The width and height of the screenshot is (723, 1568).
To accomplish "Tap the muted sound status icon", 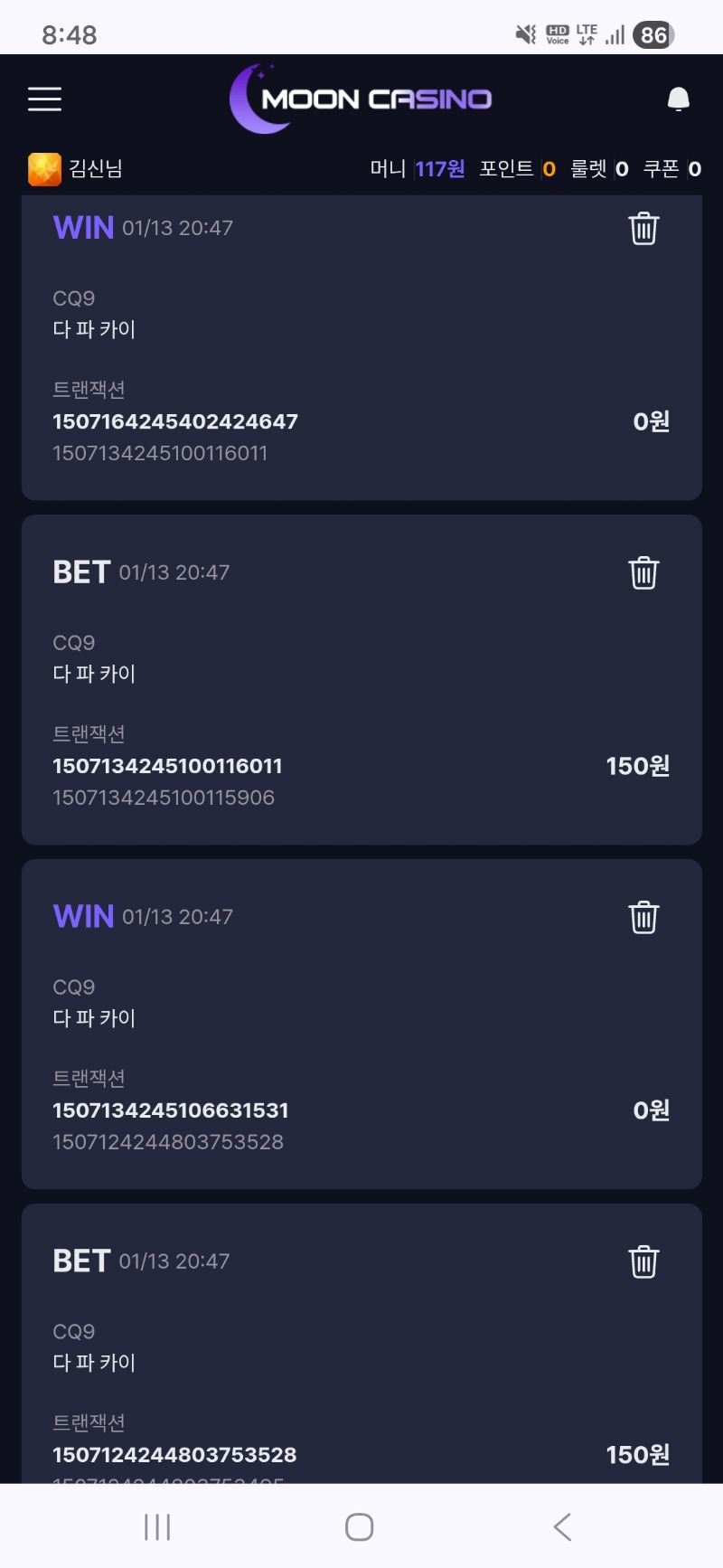I will tap(525, 33).
